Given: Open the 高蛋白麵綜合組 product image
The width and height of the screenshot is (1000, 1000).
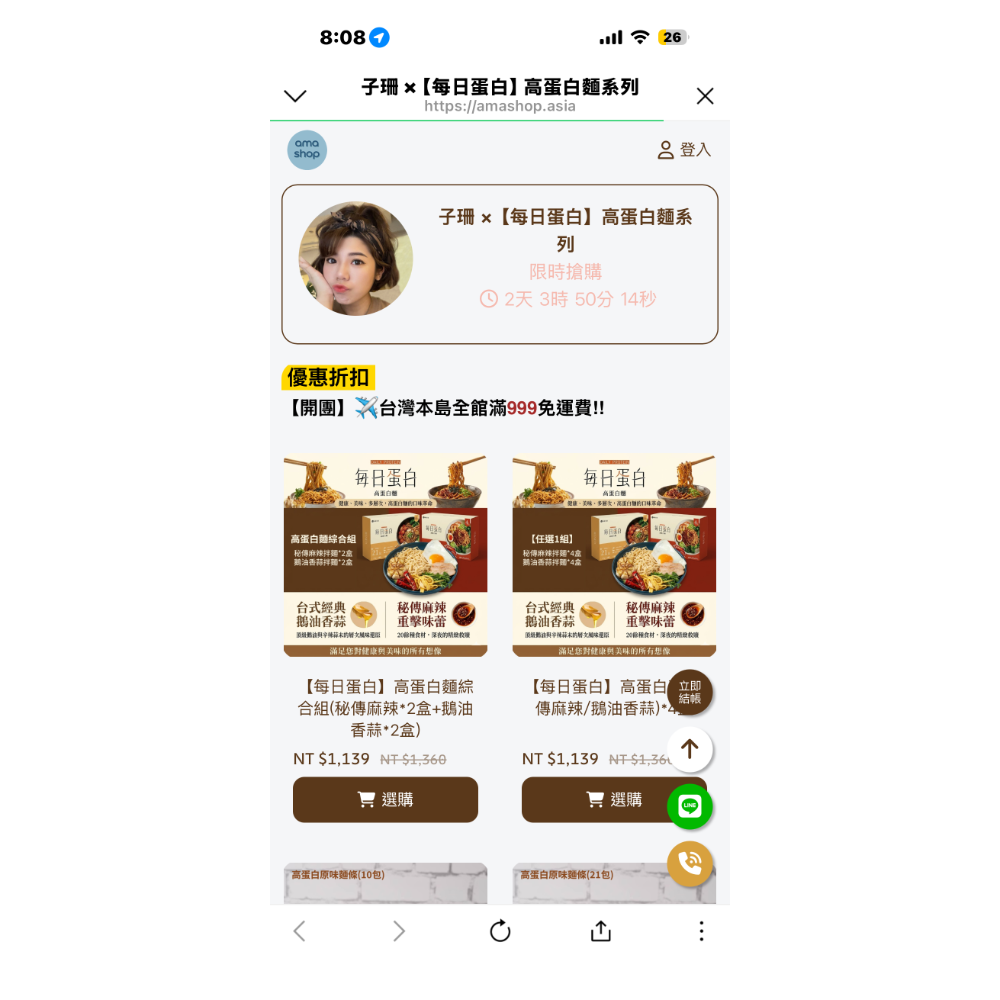Looking at the screenshot, I should (385, 555).
